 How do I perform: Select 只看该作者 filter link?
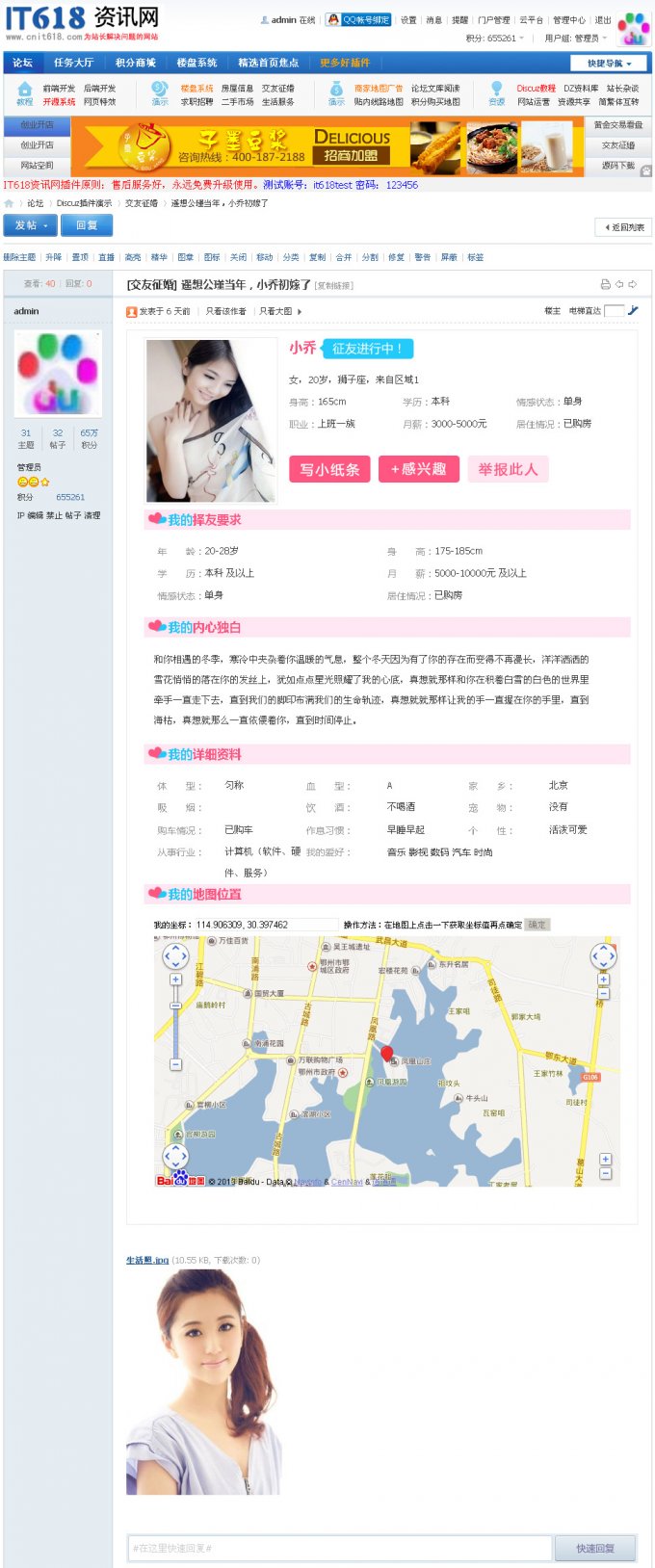coord(225,311)
